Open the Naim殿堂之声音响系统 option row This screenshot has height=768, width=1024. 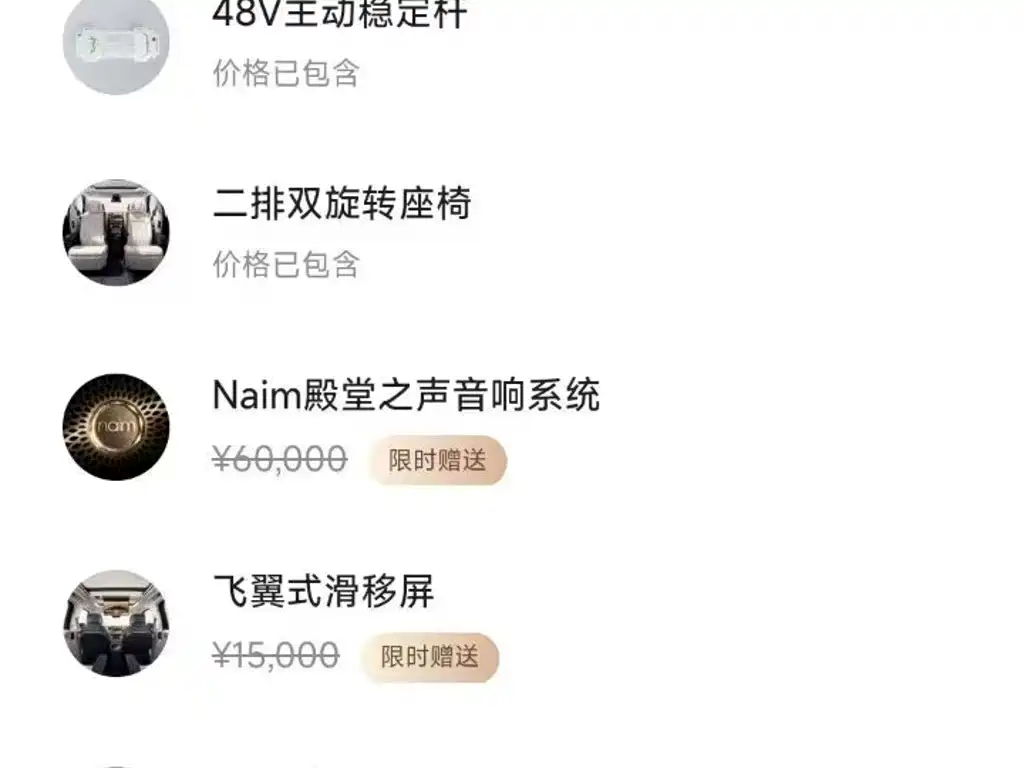[512, 427]
